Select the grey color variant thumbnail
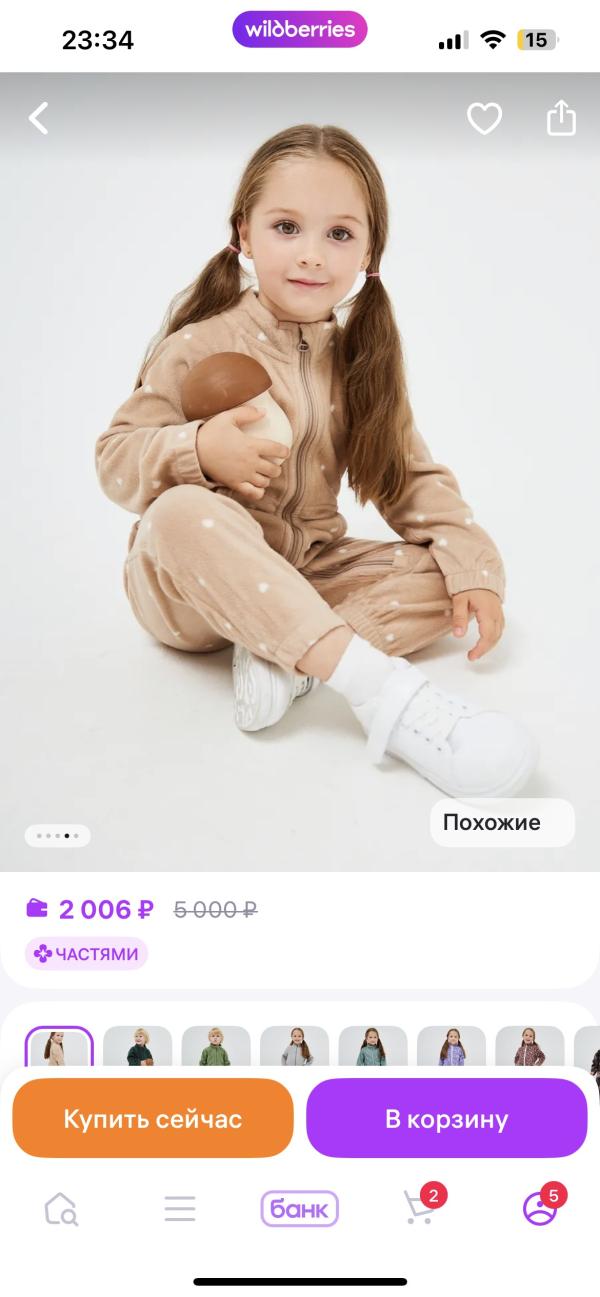This screenshot has height=1297, width=600. [x=294, y=1048]
